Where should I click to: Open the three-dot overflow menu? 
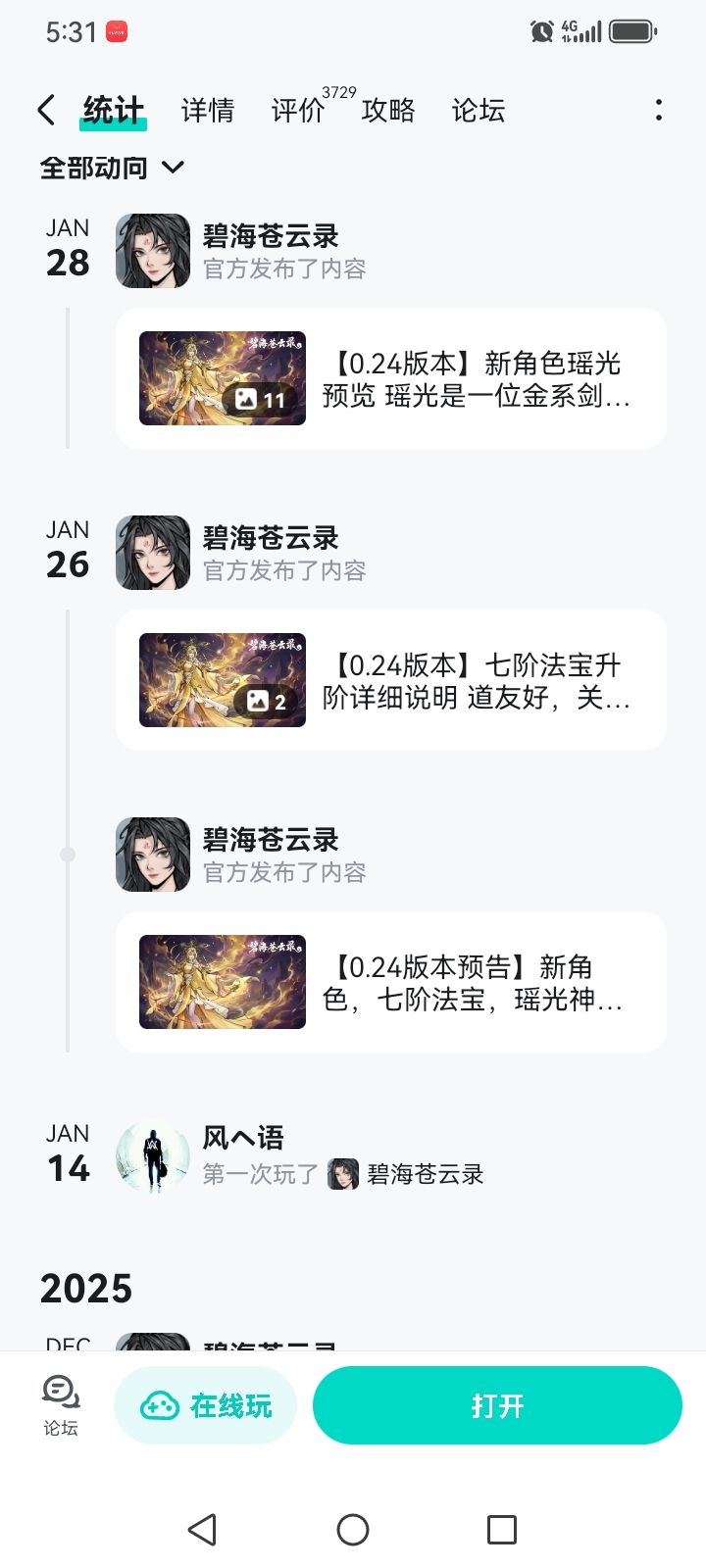point(658,110)
